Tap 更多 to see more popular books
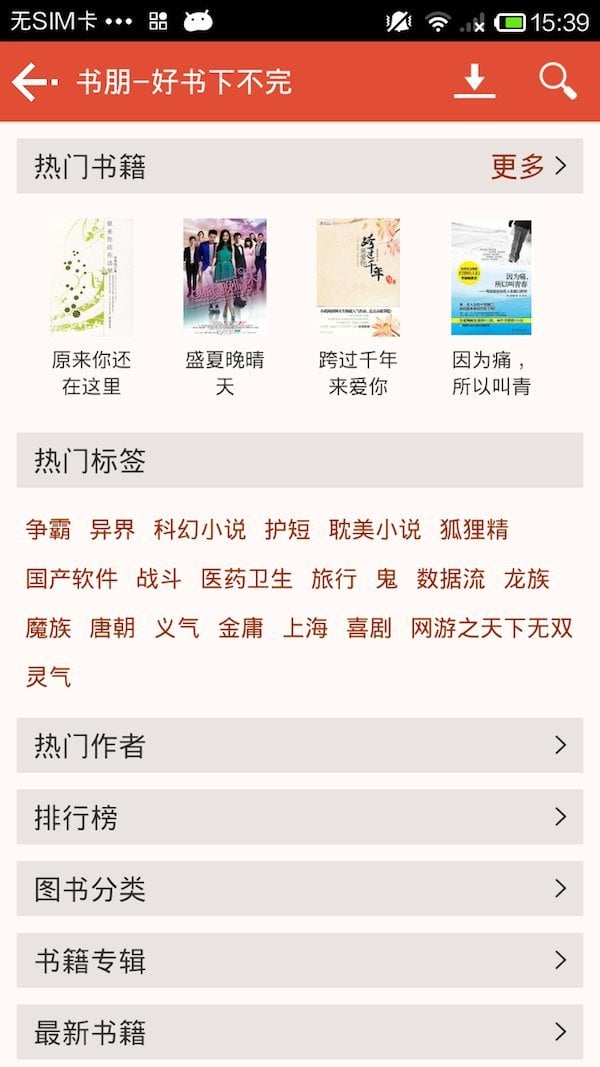Viewport: 600px width, 1067px height. (528, 166)
